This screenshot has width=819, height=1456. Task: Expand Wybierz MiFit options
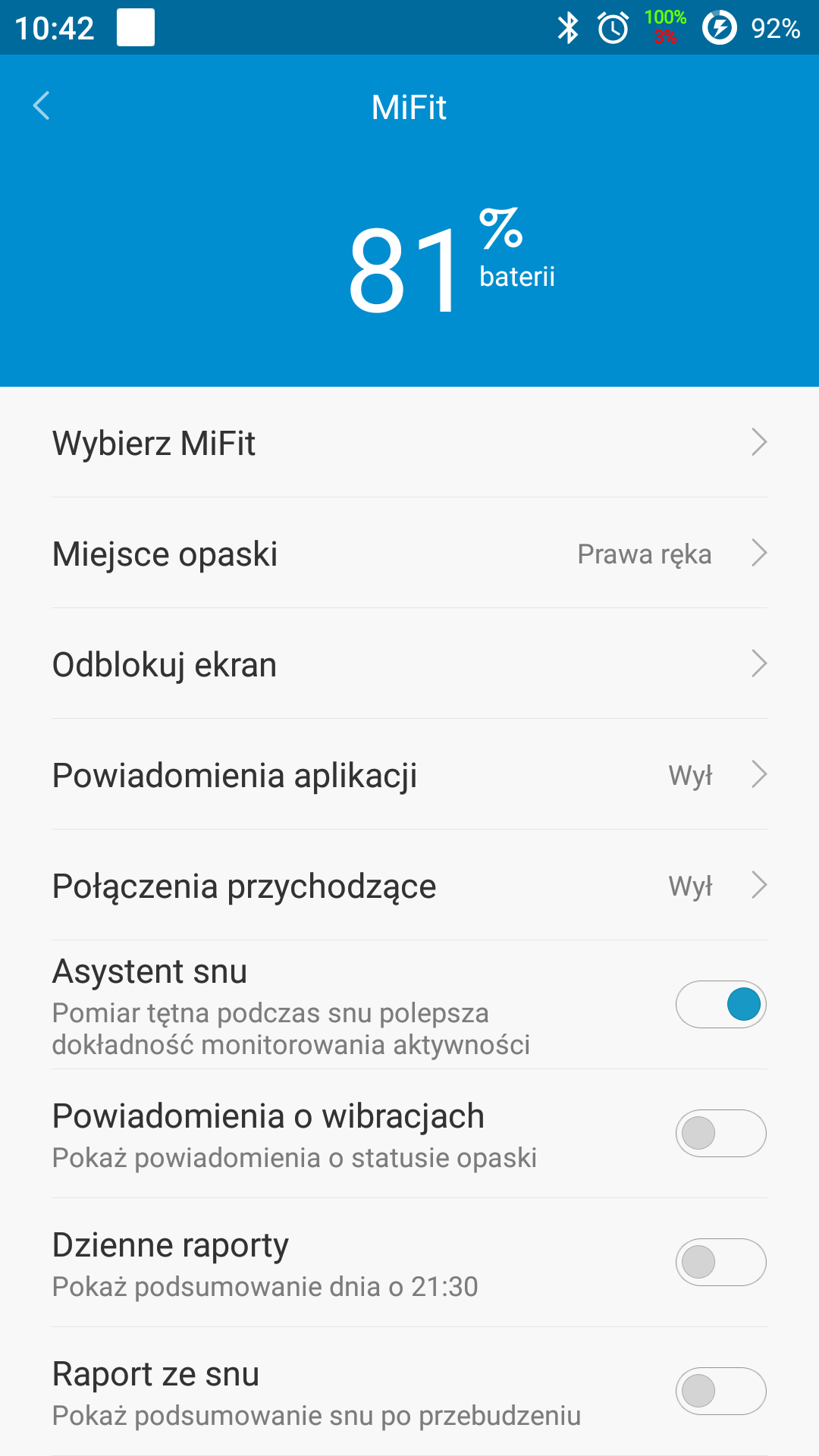(x=409, y=444)
